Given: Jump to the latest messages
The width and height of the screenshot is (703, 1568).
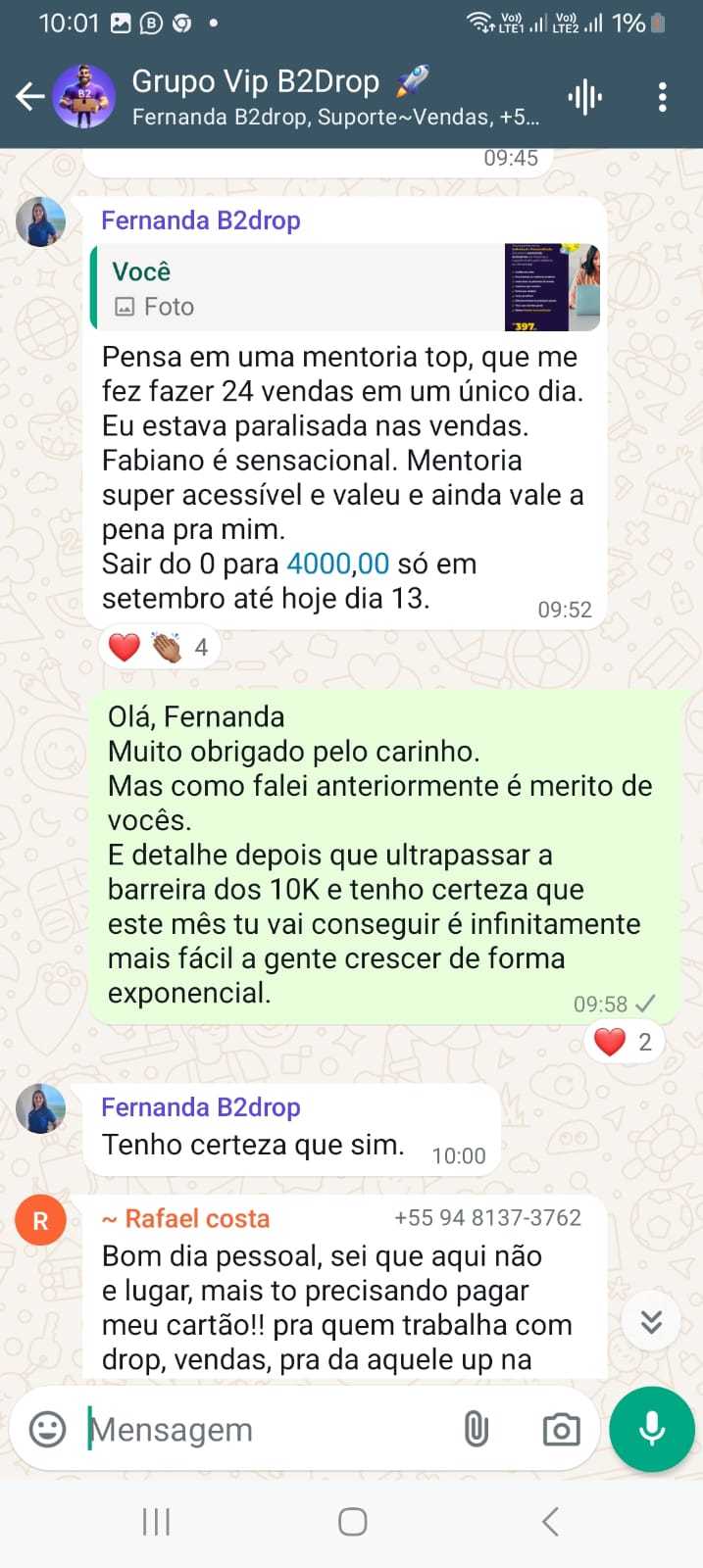Looking at the screenshot, I should pos(651,1322).
